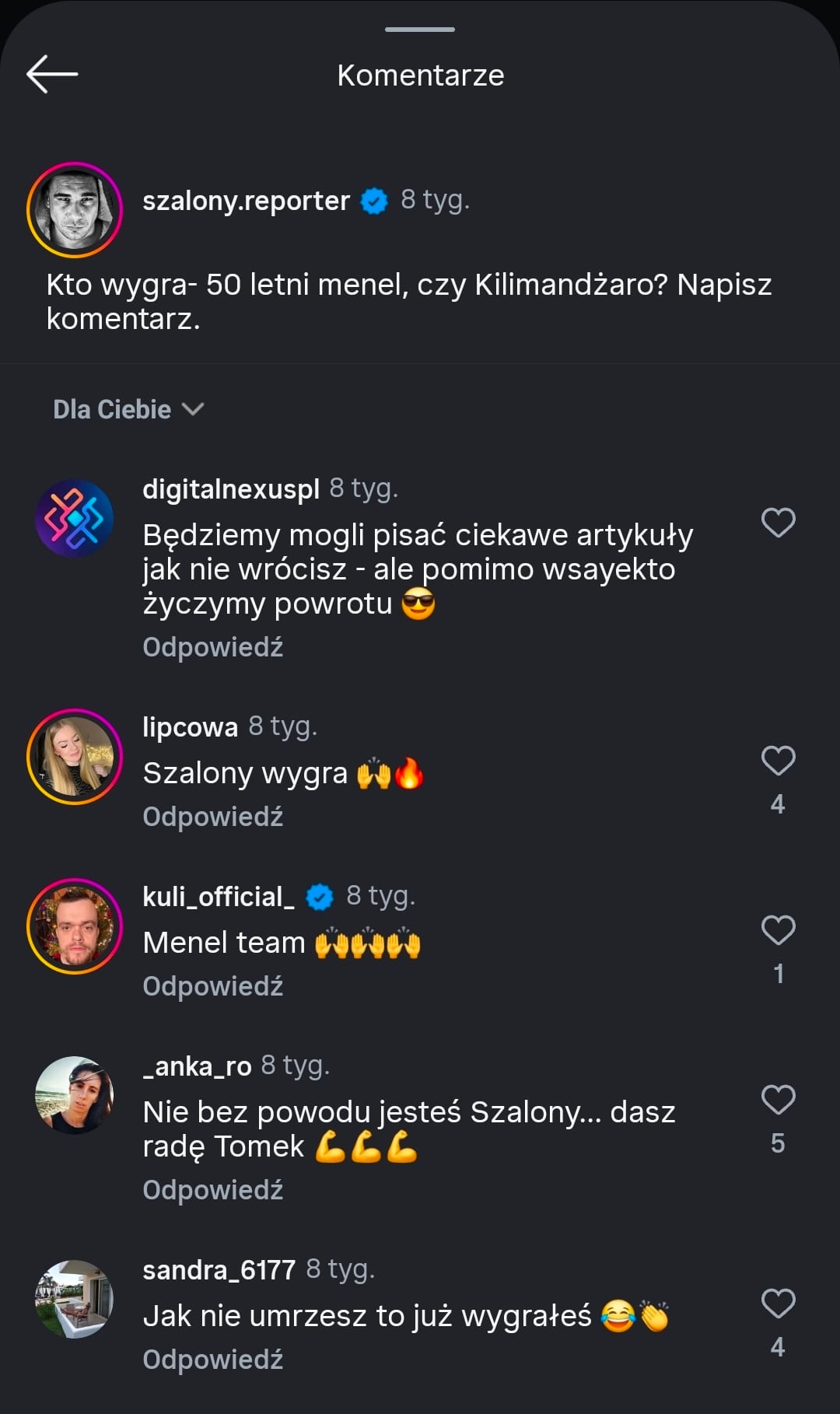The image size is (840, 1414).
Task: Go back using the arrow
Action: pos(52,75)
